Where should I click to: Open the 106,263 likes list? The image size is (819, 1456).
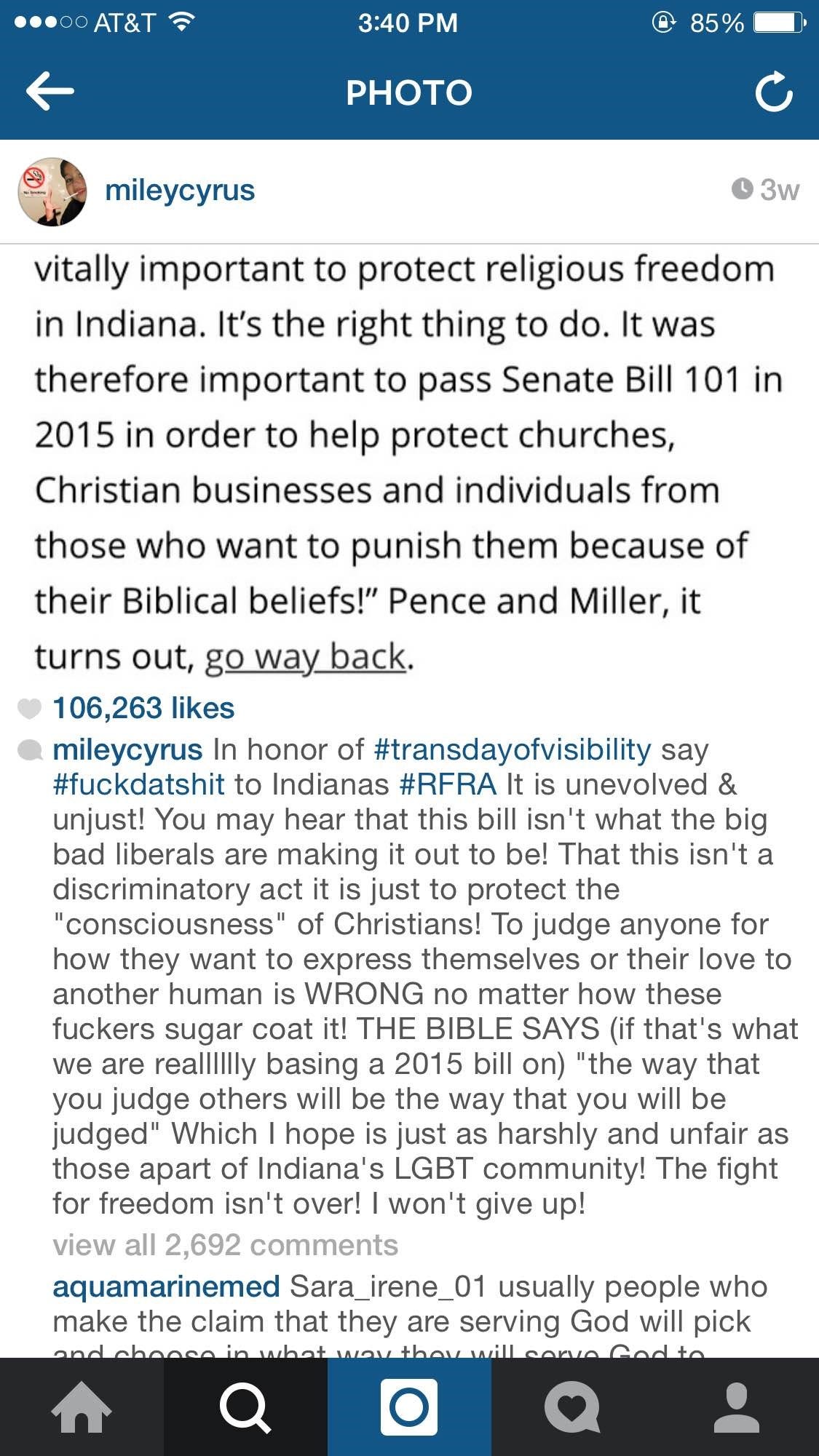coord(143,708)
